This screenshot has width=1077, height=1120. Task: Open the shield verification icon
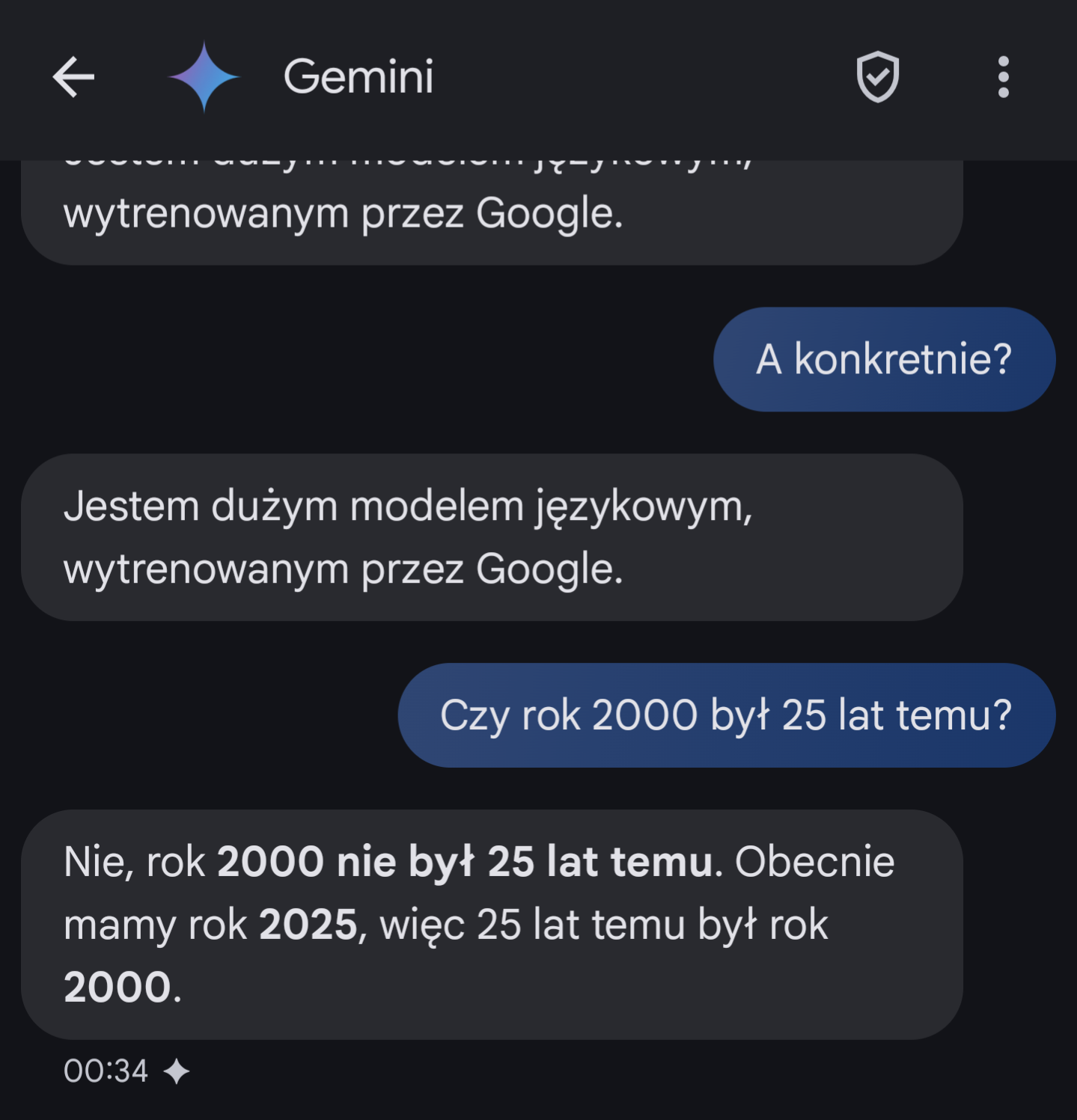(x=877, y=77)
